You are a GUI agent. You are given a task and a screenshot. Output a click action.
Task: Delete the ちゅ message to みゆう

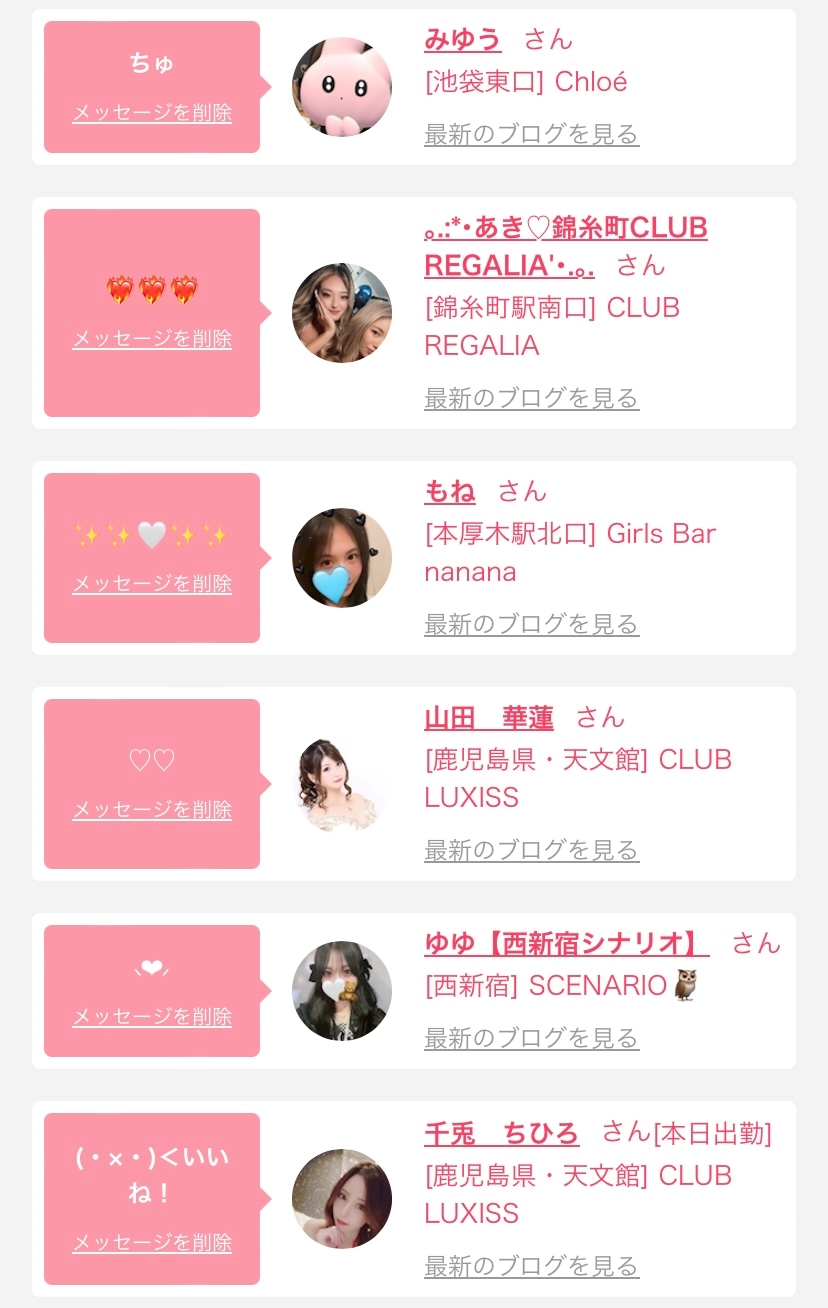click(152, 113)
